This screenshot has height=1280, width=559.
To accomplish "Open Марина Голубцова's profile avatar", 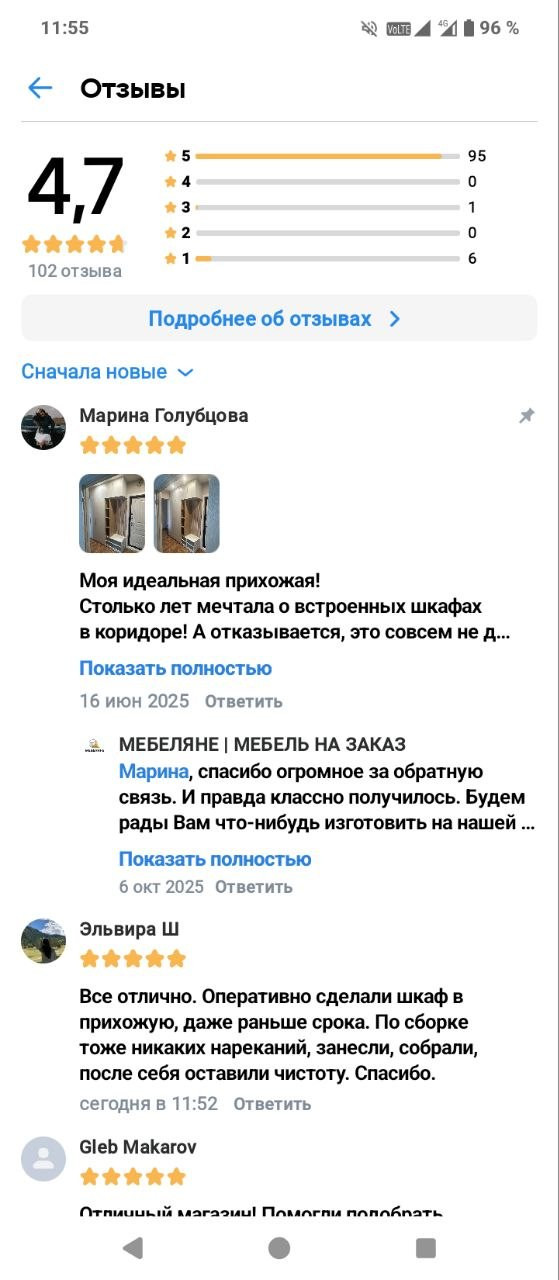I will pyautogui.click(x=43, y=428).
